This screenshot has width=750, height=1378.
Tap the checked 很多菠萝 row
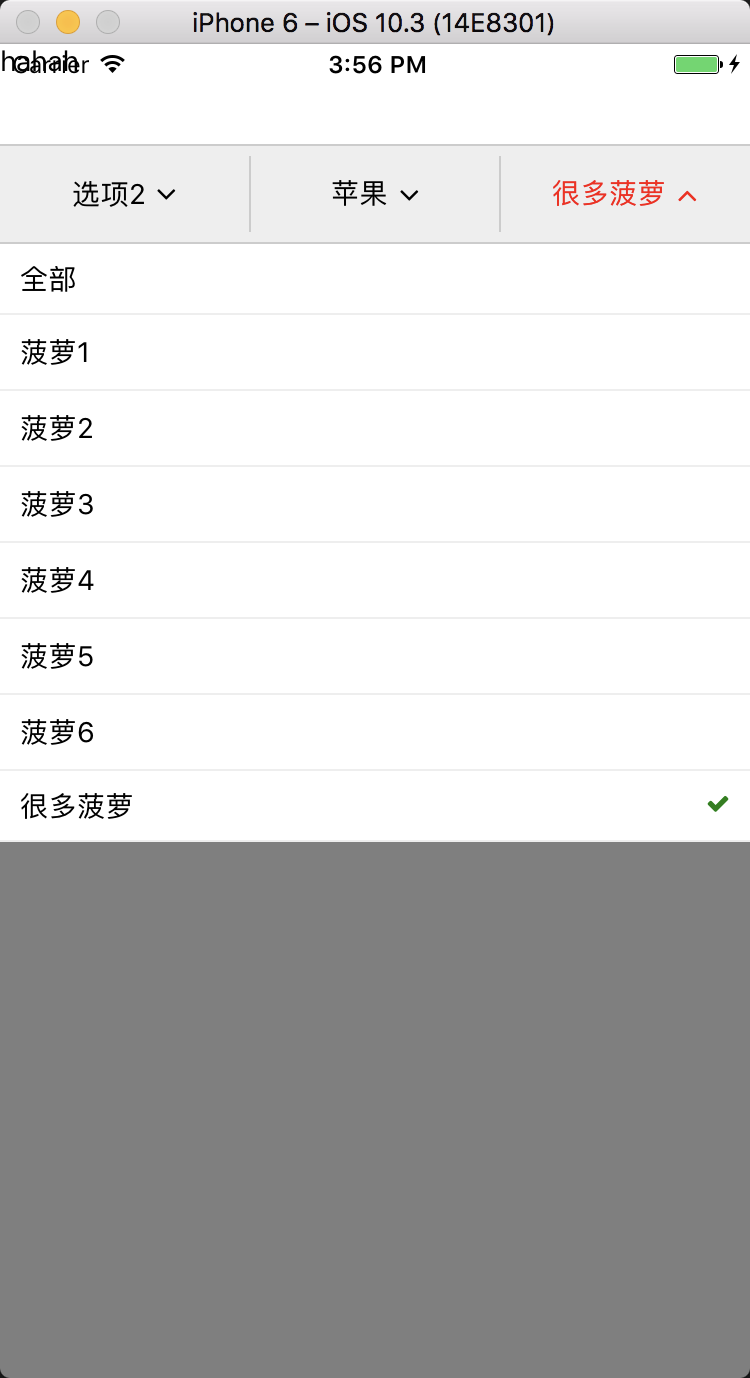pos(374,806)
